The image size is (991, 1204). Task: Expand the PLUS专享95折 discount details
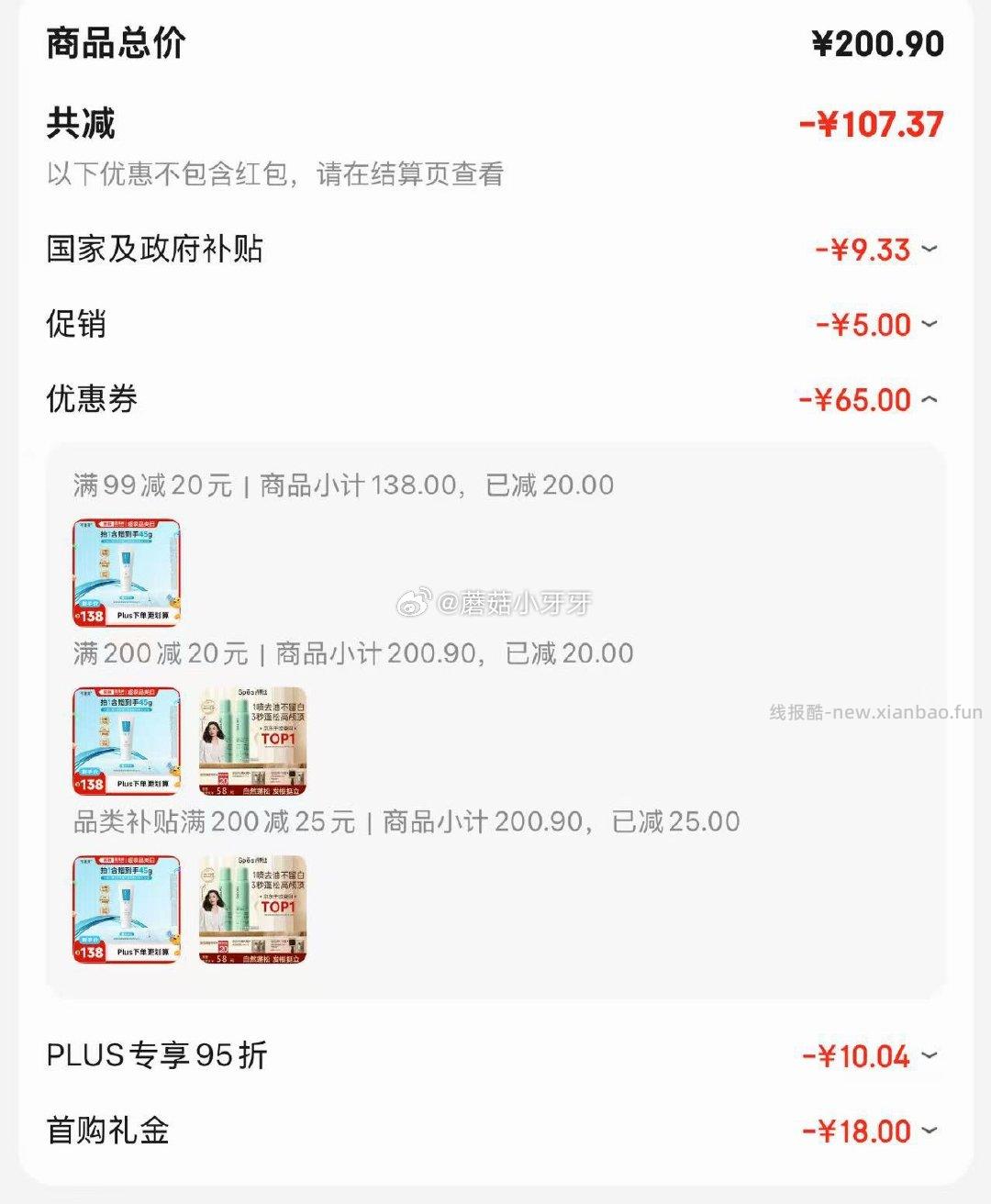930,1056
